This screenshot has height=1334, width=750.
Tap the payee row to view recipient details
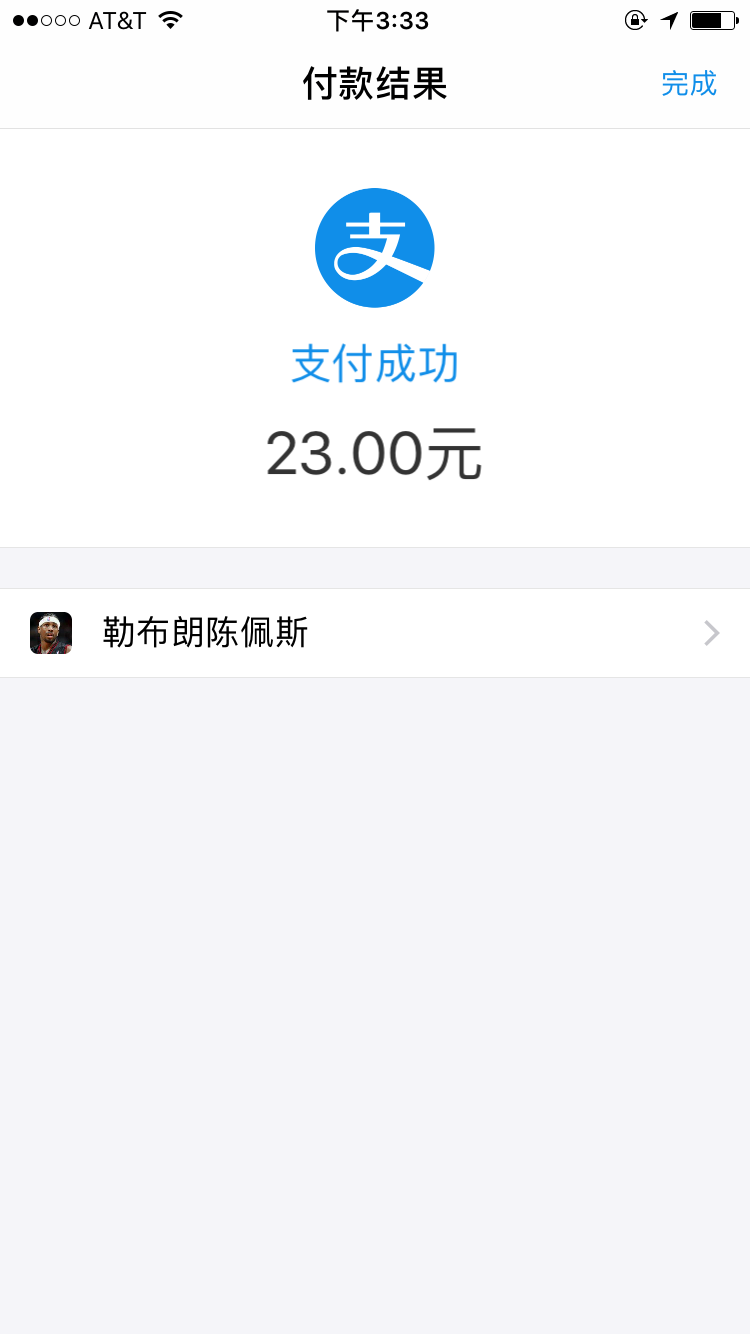375,632
